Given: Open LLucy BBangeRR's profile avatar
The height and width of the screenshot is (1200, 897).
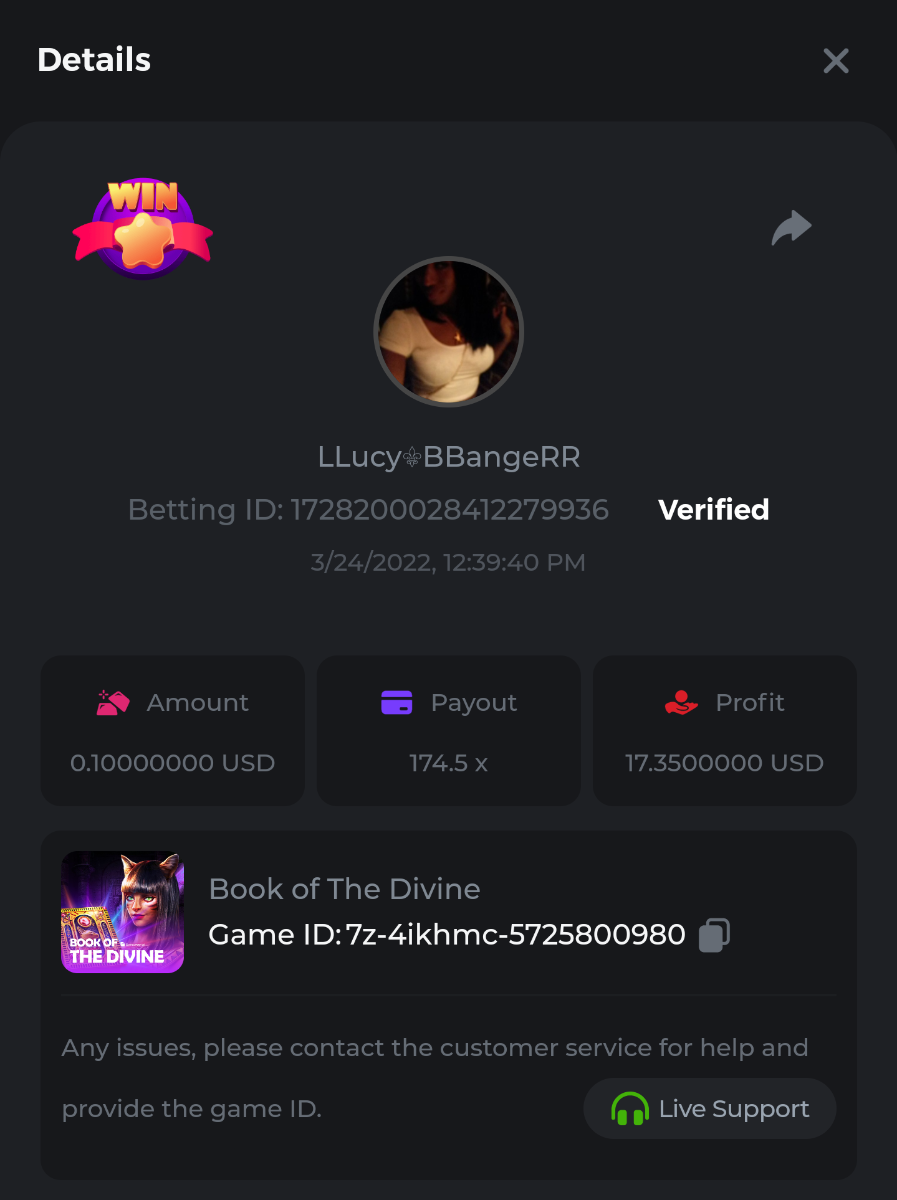Looking at the screenshot, I should point(448,332).
